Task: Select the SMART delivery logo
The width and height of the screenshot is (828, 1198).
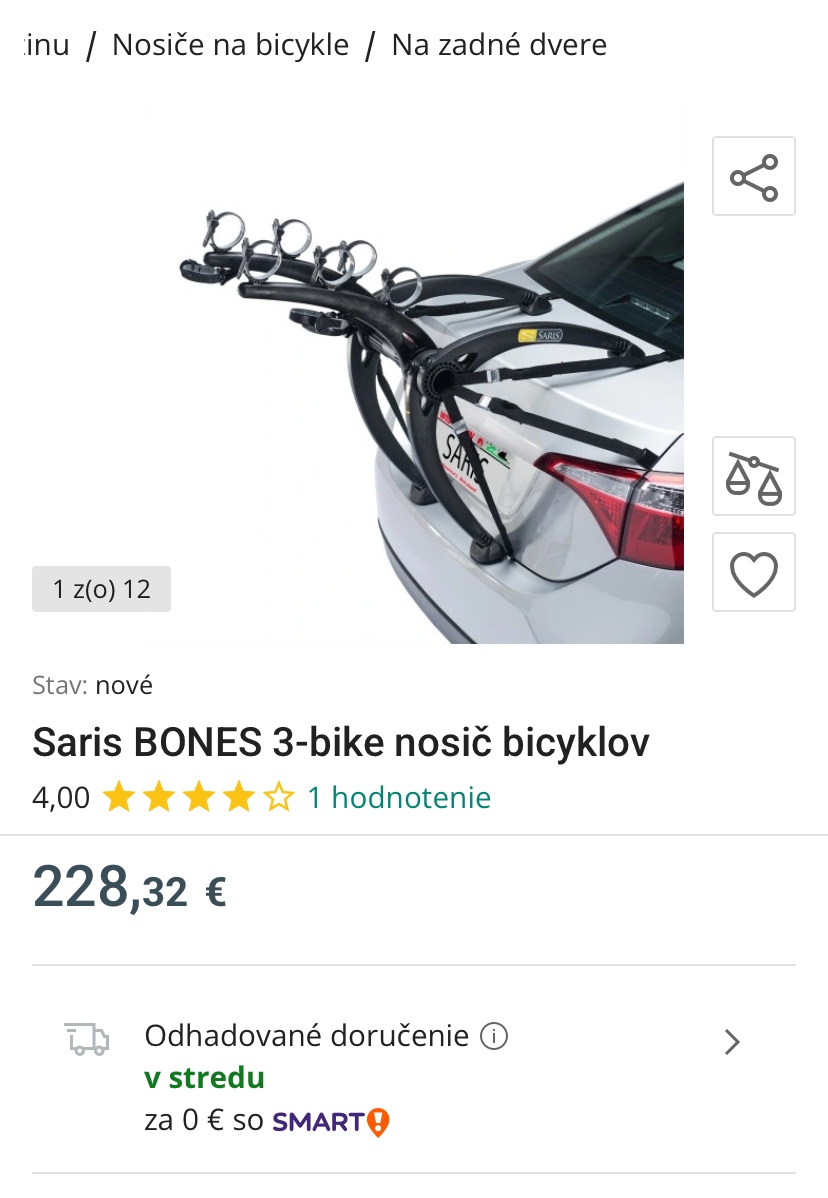Action: click(333, 1122)
